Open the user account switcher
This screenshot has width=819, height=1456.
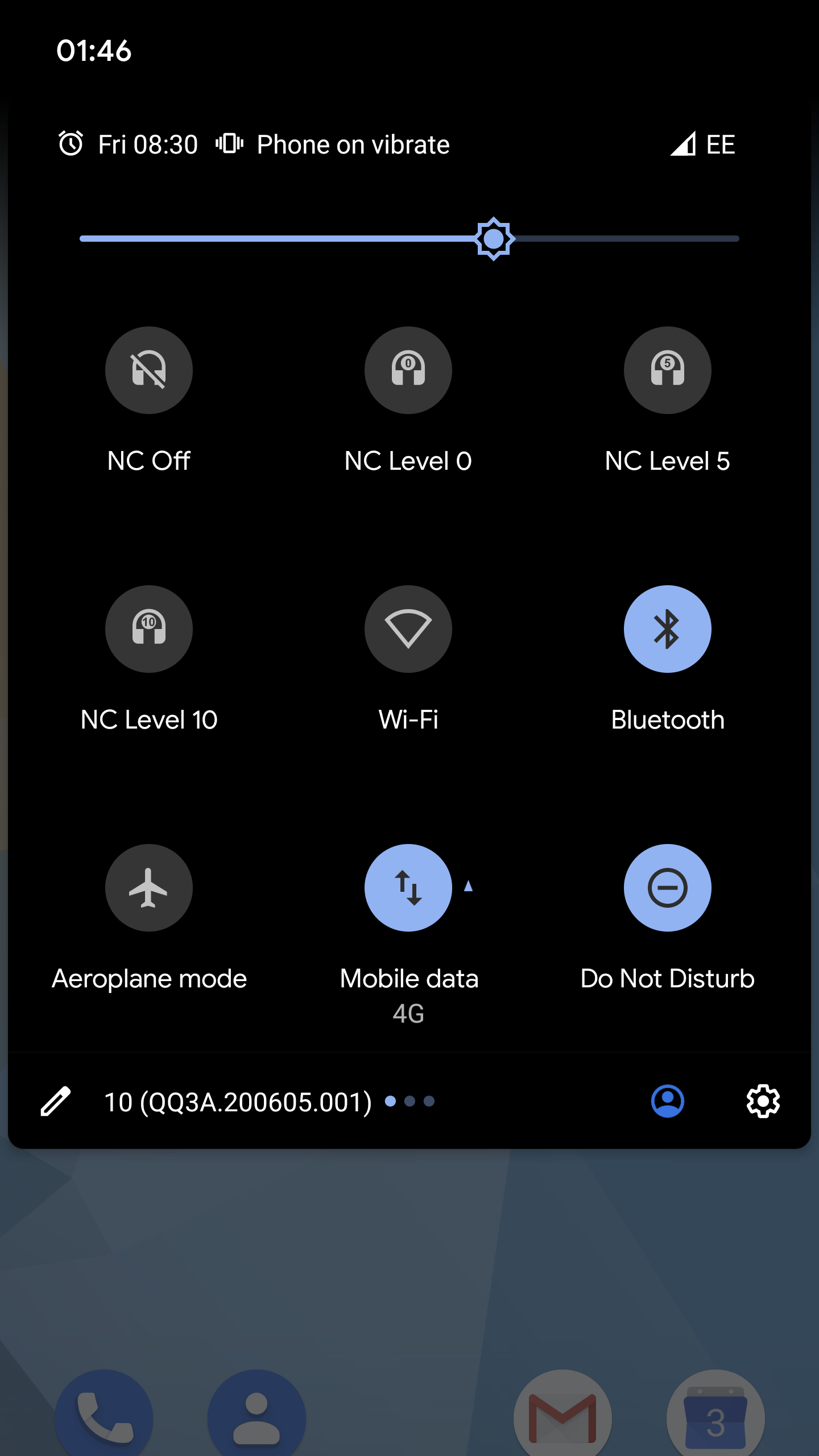(x=667, y=1102)
